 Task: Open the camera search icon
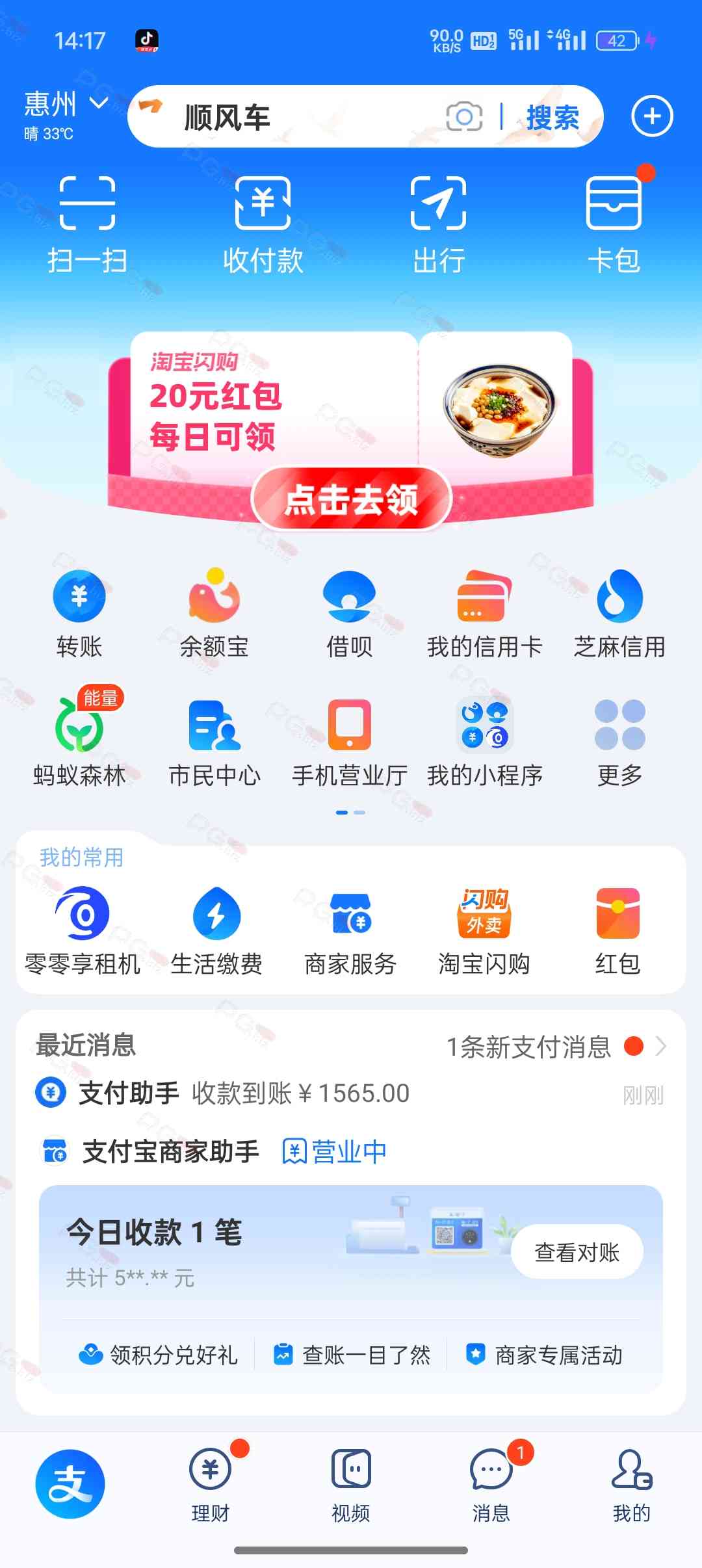point(464,117)
